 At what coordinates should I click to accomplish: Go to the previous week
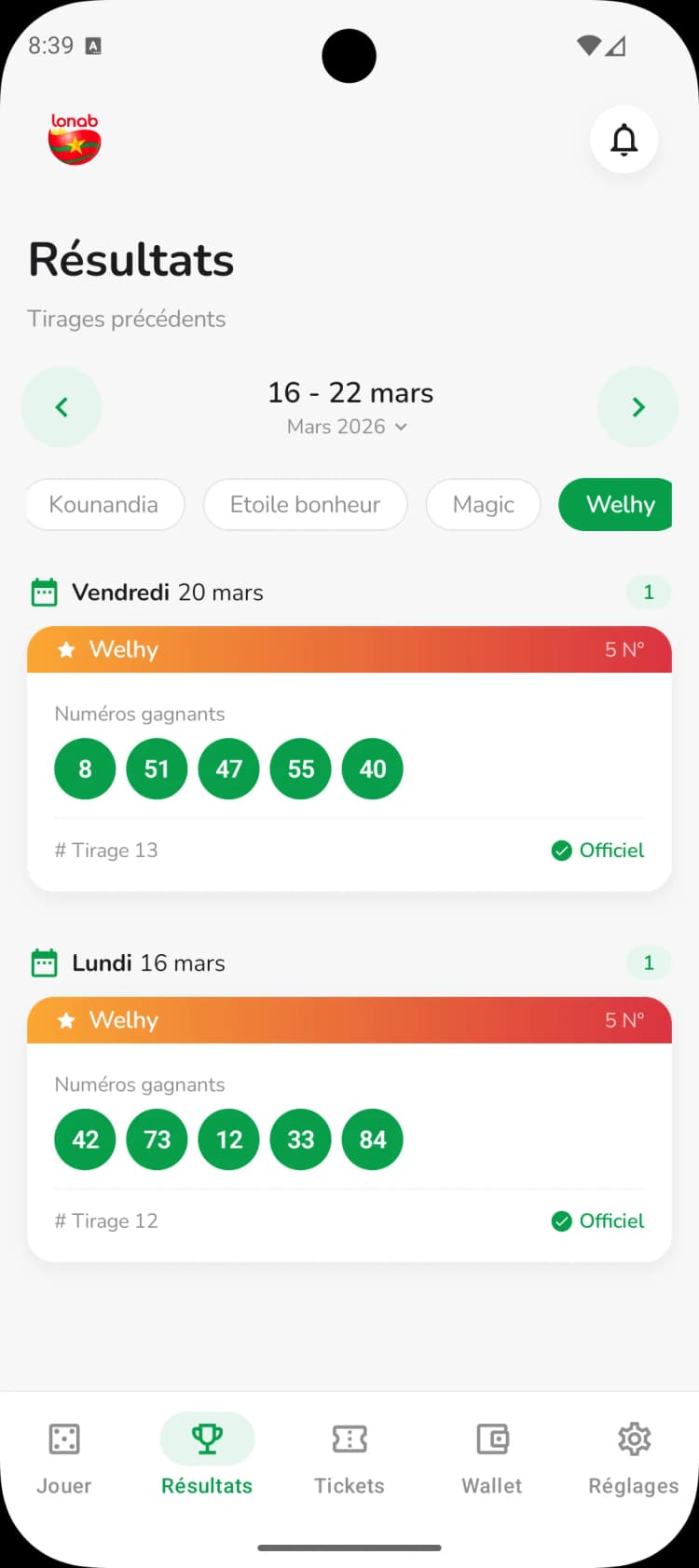(x=62, y=407)
